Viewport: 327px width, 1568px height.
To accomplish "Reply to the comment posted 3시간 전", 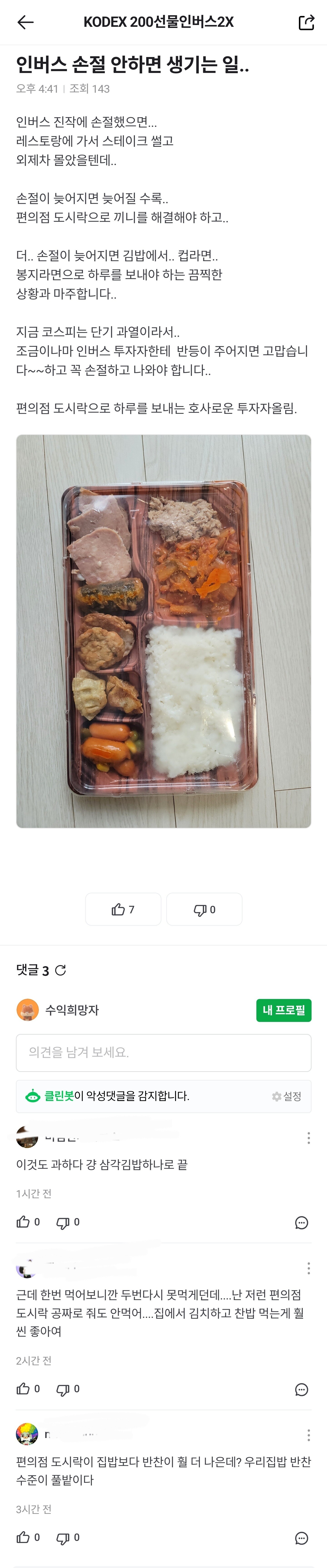I will 302,1538.
